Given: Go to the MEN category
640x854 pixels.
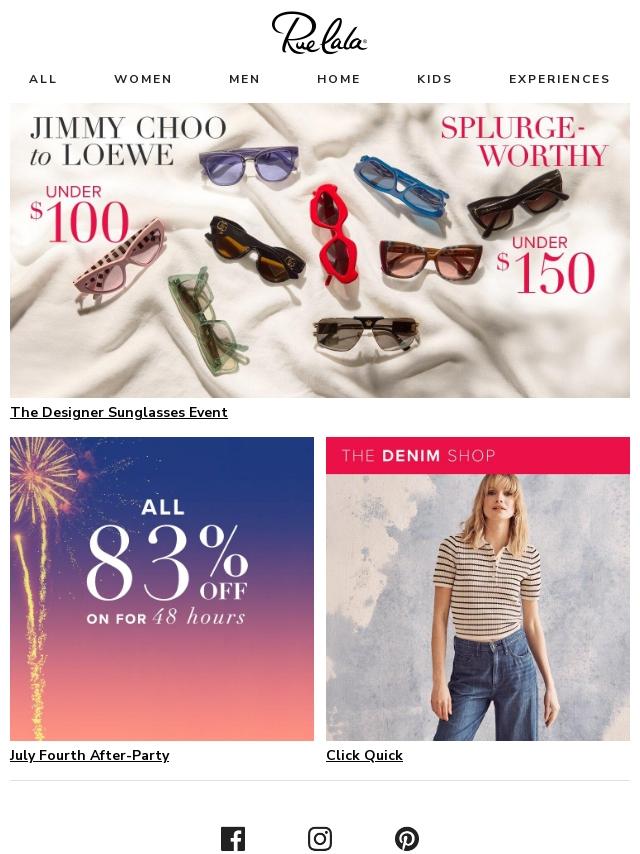Looking at the screenshot, I should (x=244, y=79).
